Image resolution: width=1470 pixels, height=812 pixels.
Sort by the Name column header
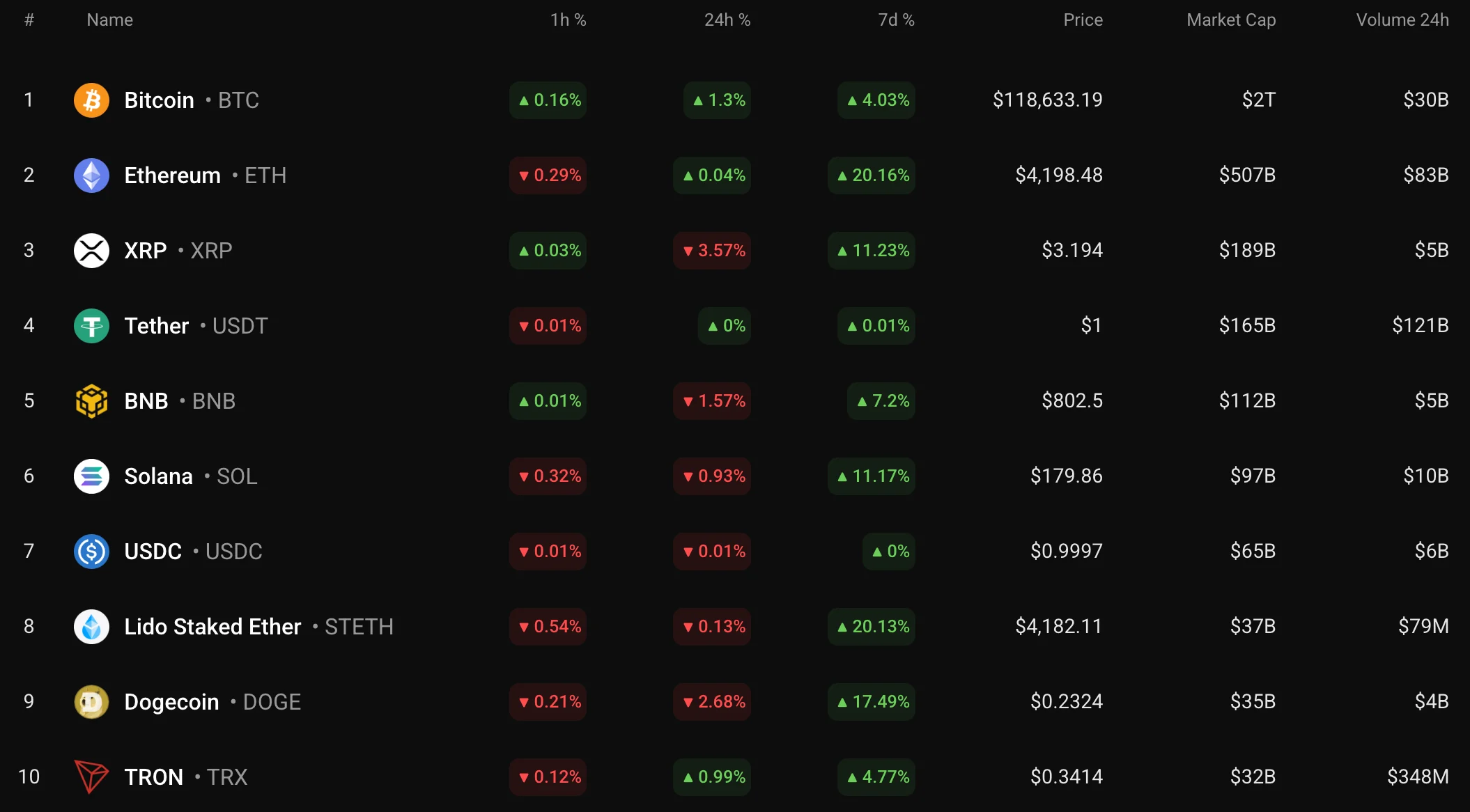tap(109, 20)
